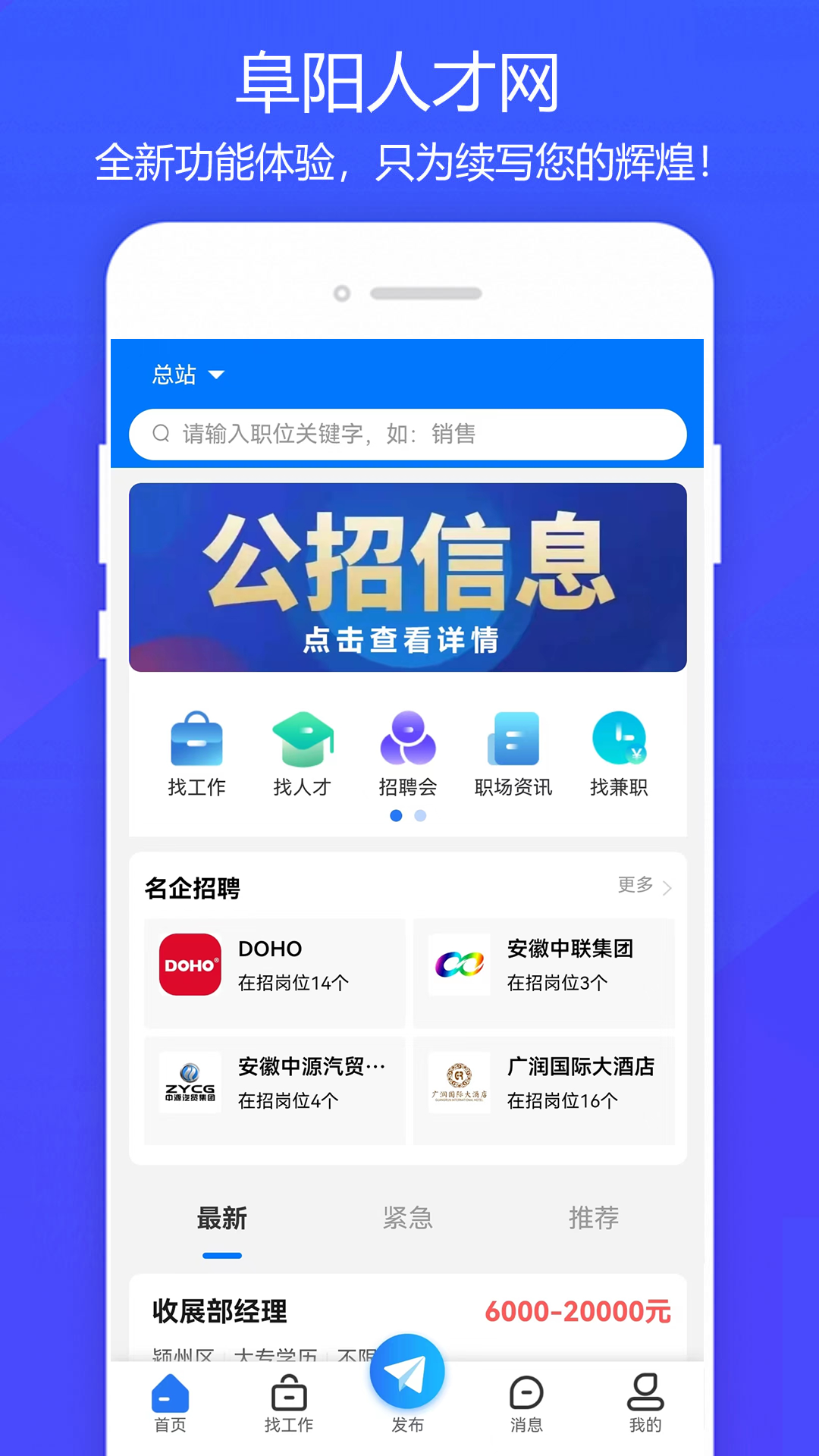
Task: Open the DOHO company card
Action: coord(273,973)
